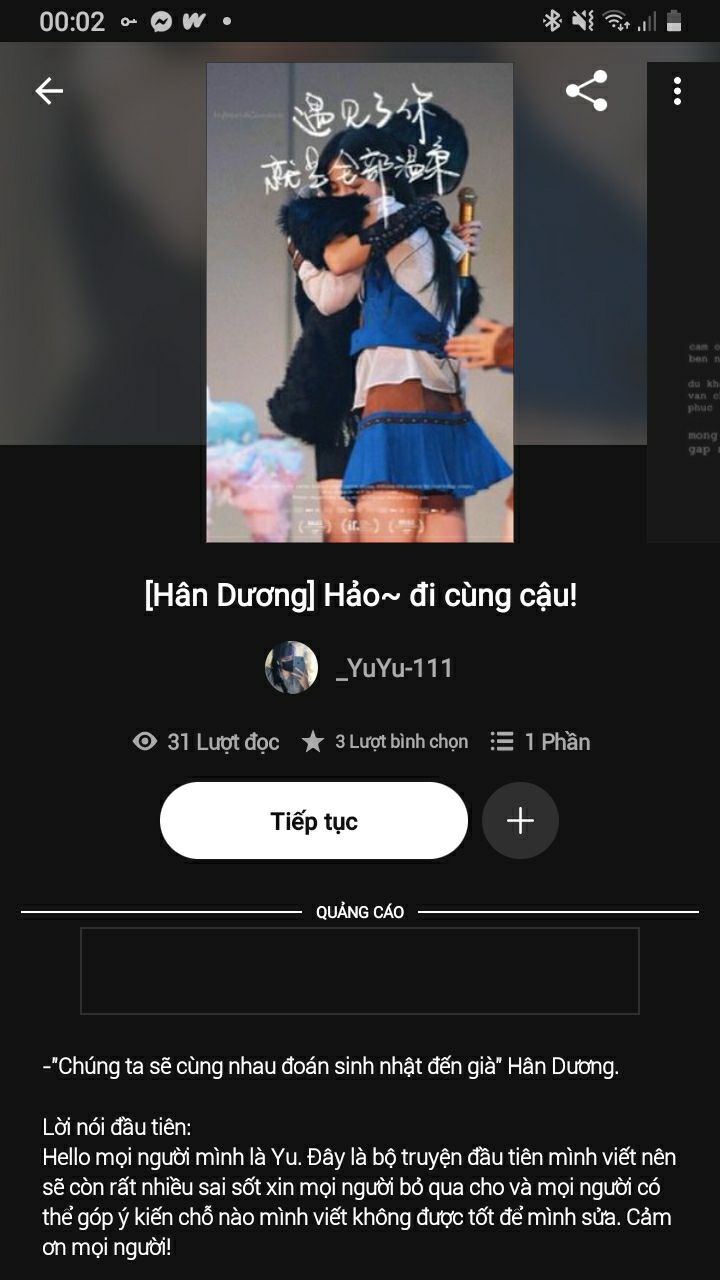The width and height of the screenshot is (720, 1280).
Task: Tap the Tiếp tục button to continue reading
Action: pos(314,821)
